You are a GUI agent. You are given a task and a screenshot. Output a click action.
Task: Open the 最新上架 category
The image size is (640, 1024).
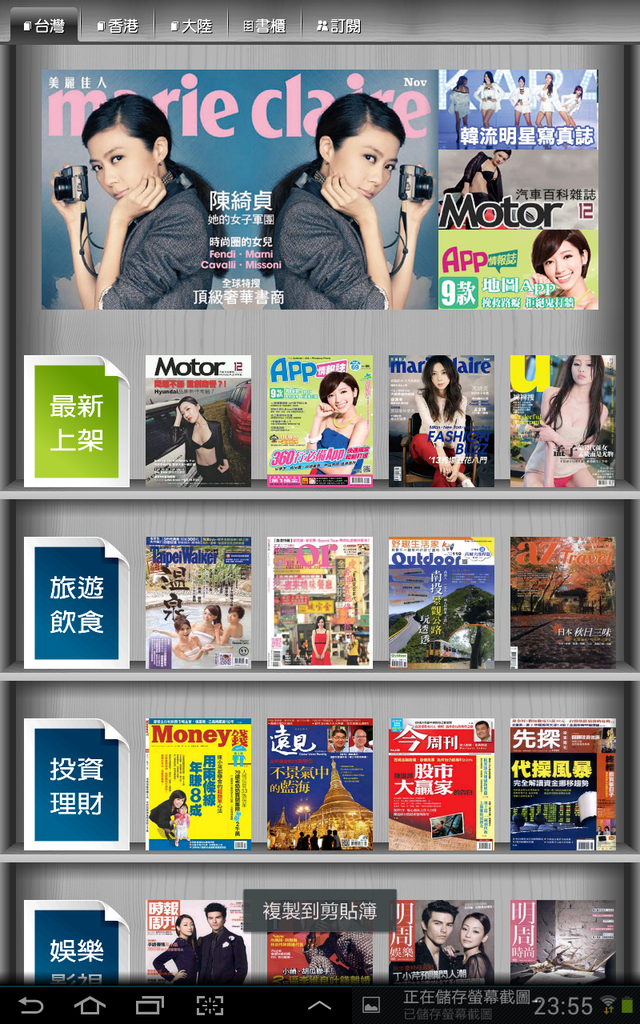pos(77,421)
